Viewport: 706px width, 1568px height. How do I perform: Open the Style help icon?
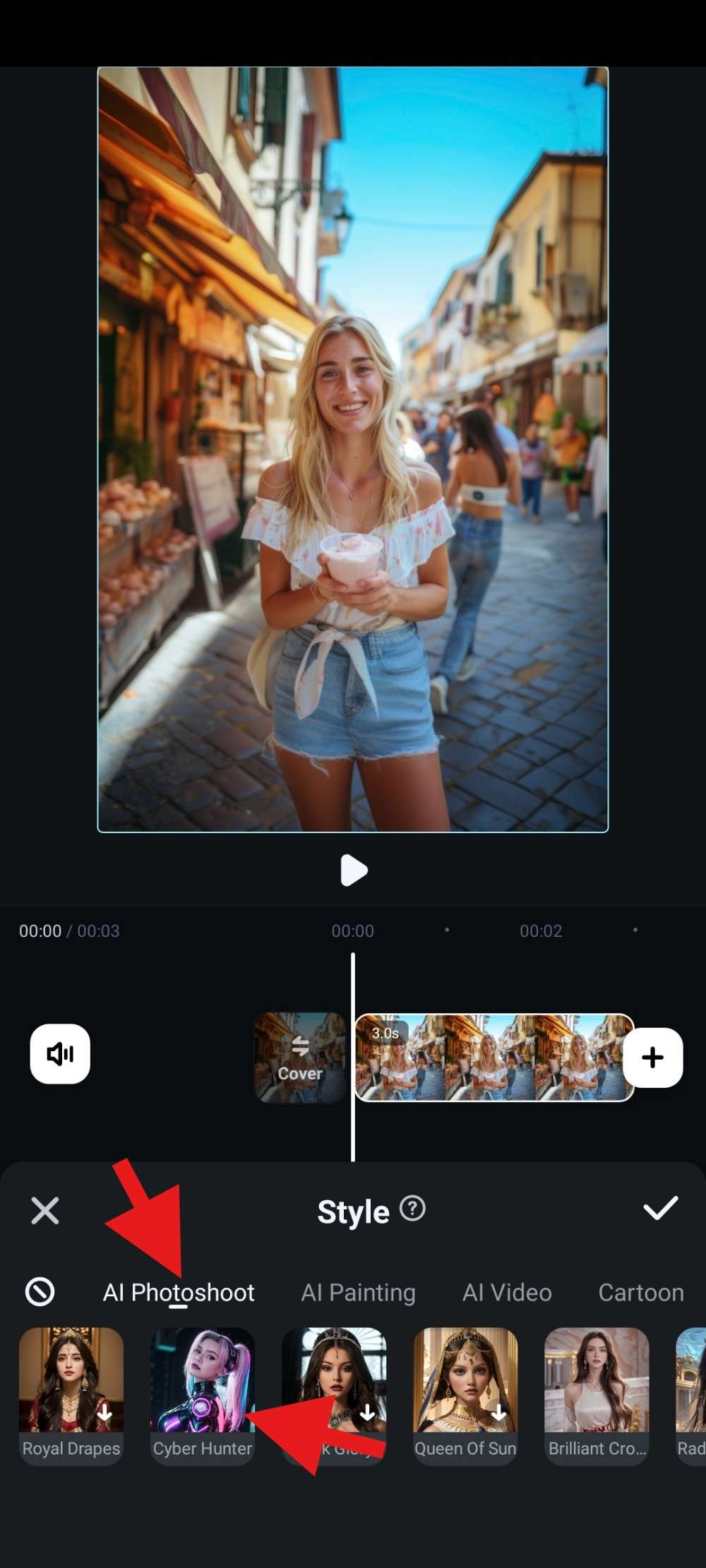[412, 1209]
